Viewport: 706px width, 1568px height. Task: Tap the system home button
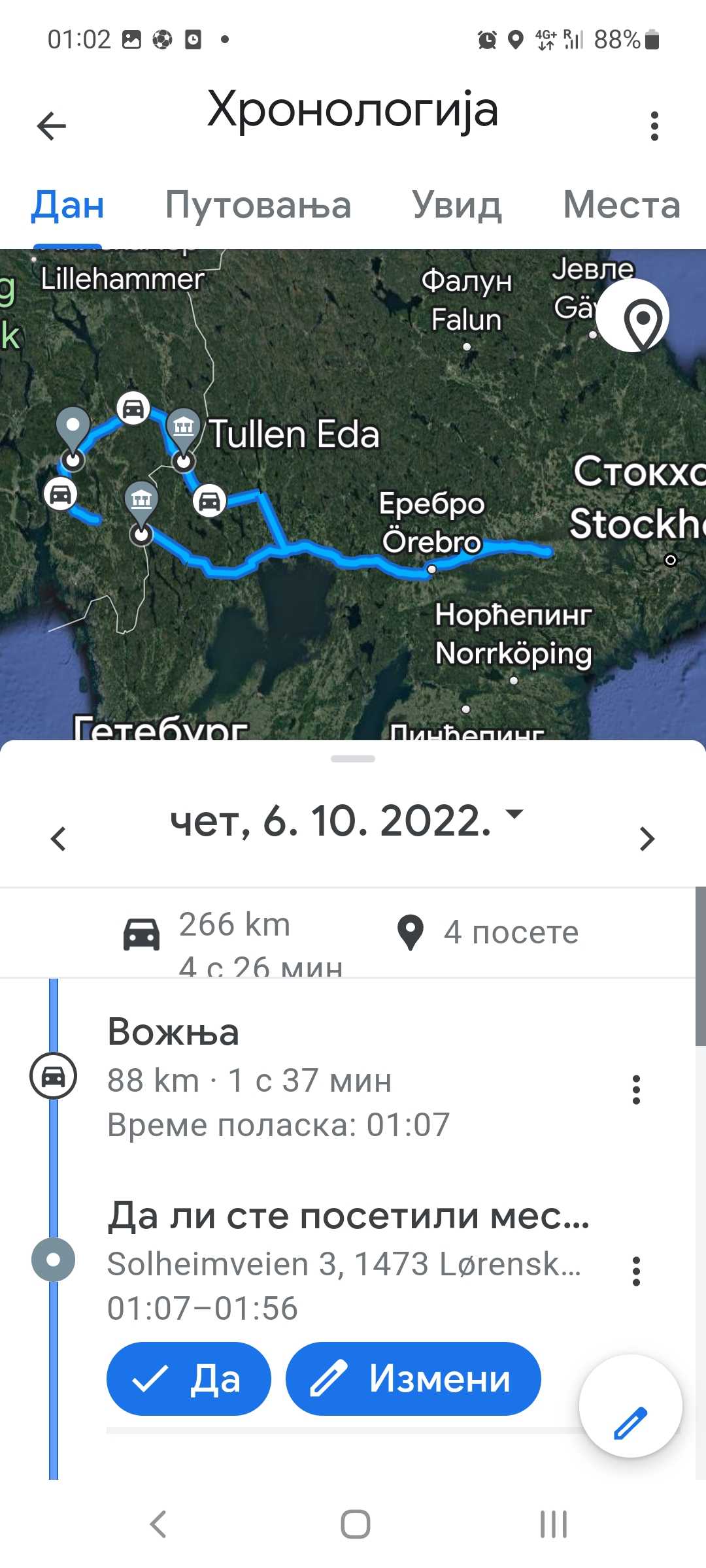(x=355, y=1524)
